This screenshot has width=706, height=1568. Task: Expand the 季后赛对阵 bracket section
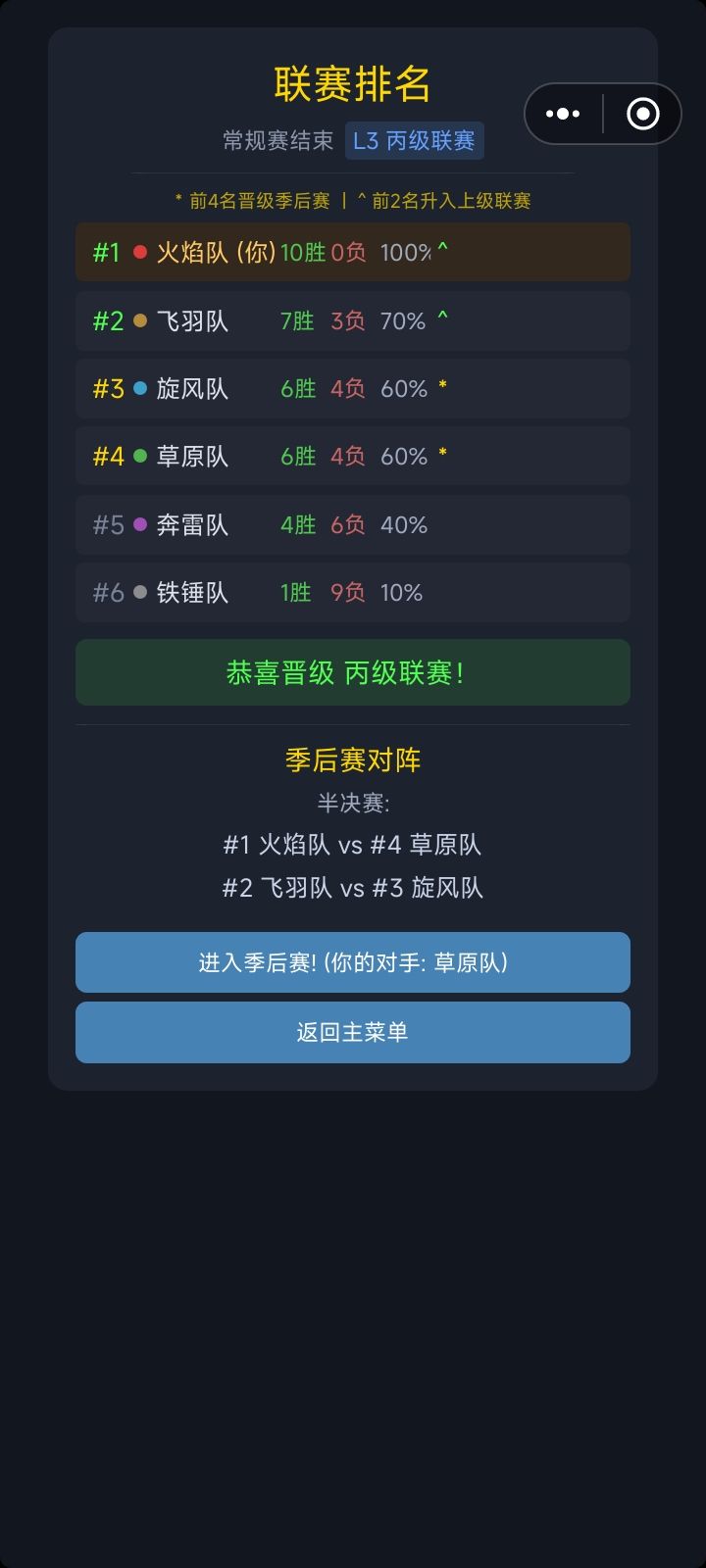tap(353, 759)
